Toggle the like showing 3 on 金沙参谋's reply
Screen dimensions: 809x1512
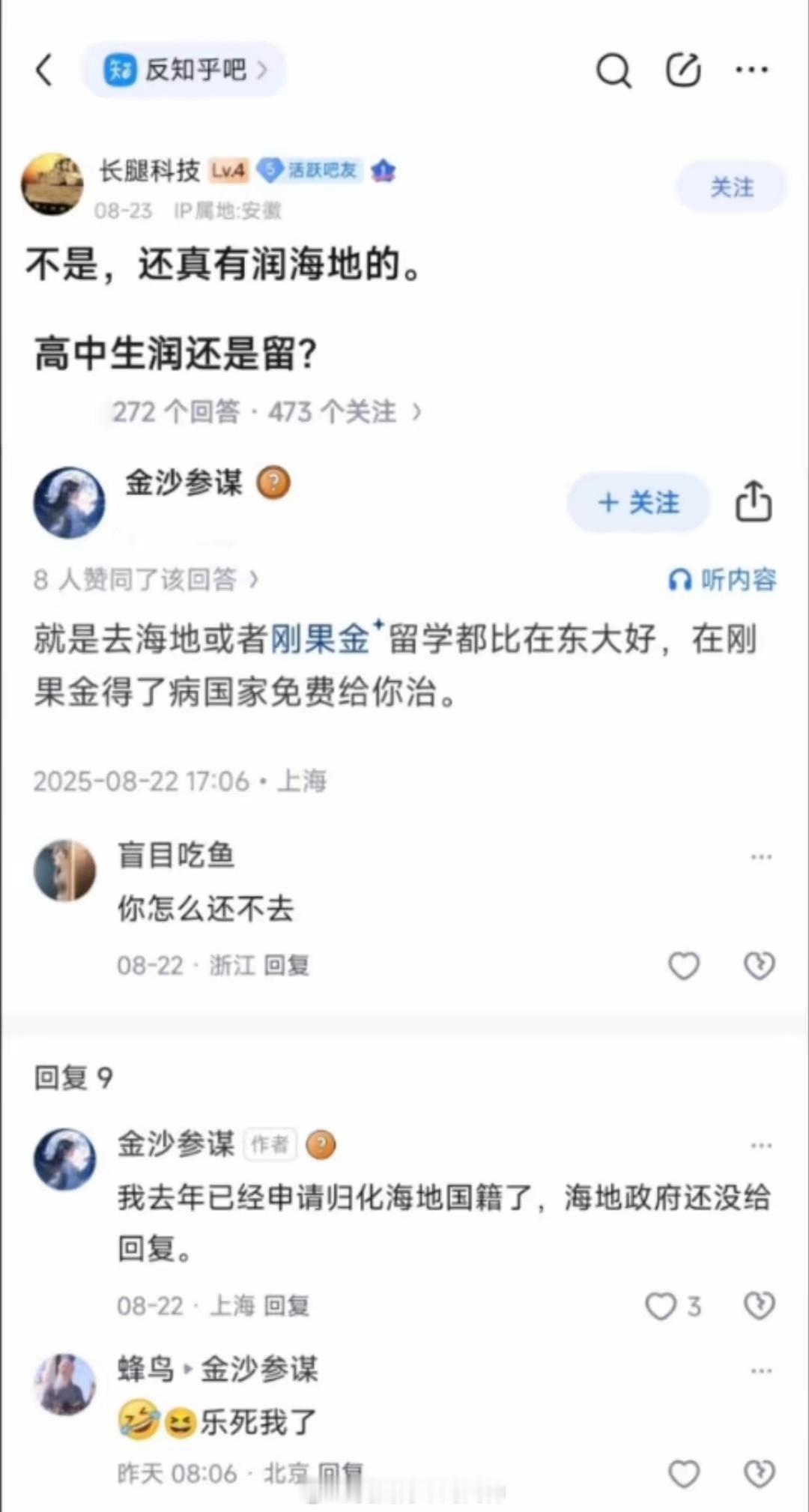point(661,1307)
